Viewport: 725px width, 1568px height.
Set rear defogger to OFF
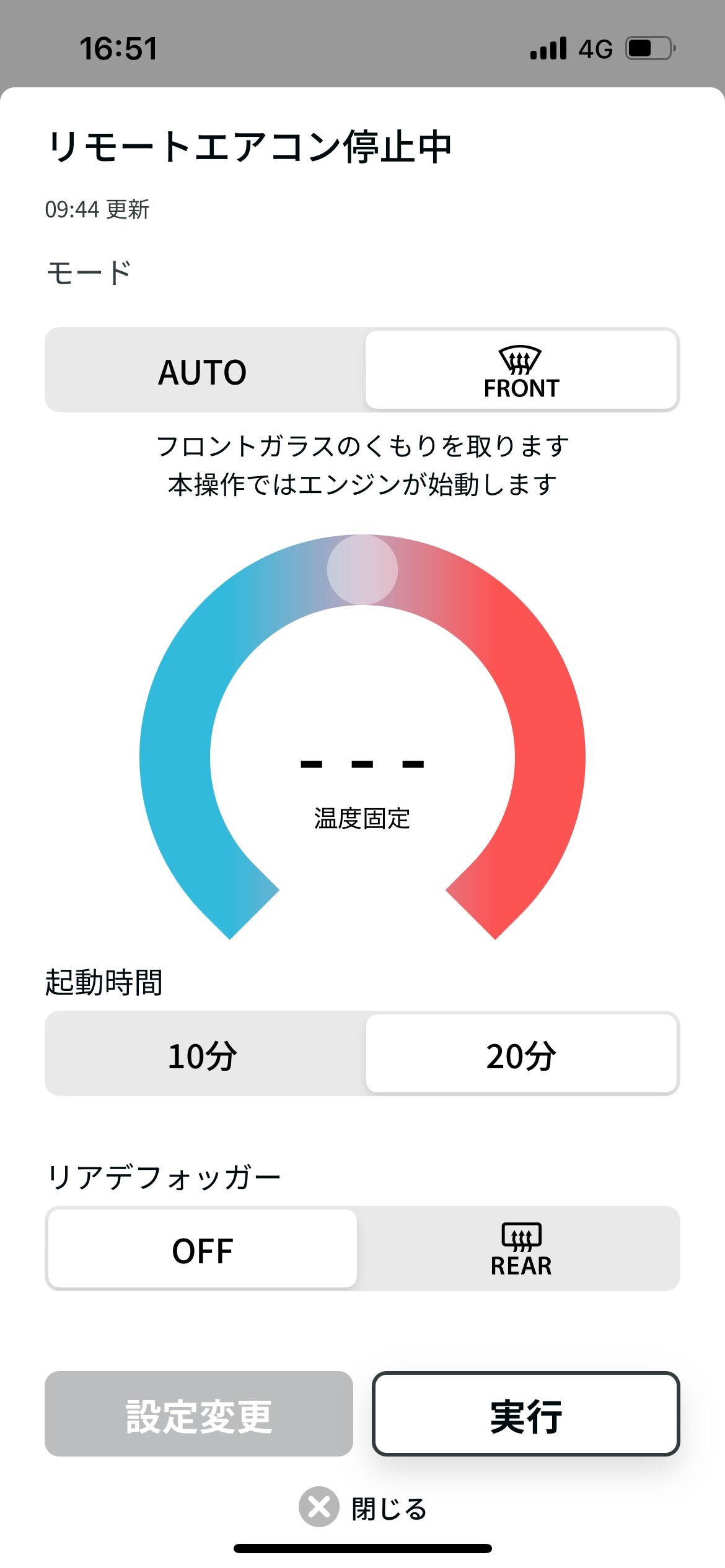[x=203, y=1249]
